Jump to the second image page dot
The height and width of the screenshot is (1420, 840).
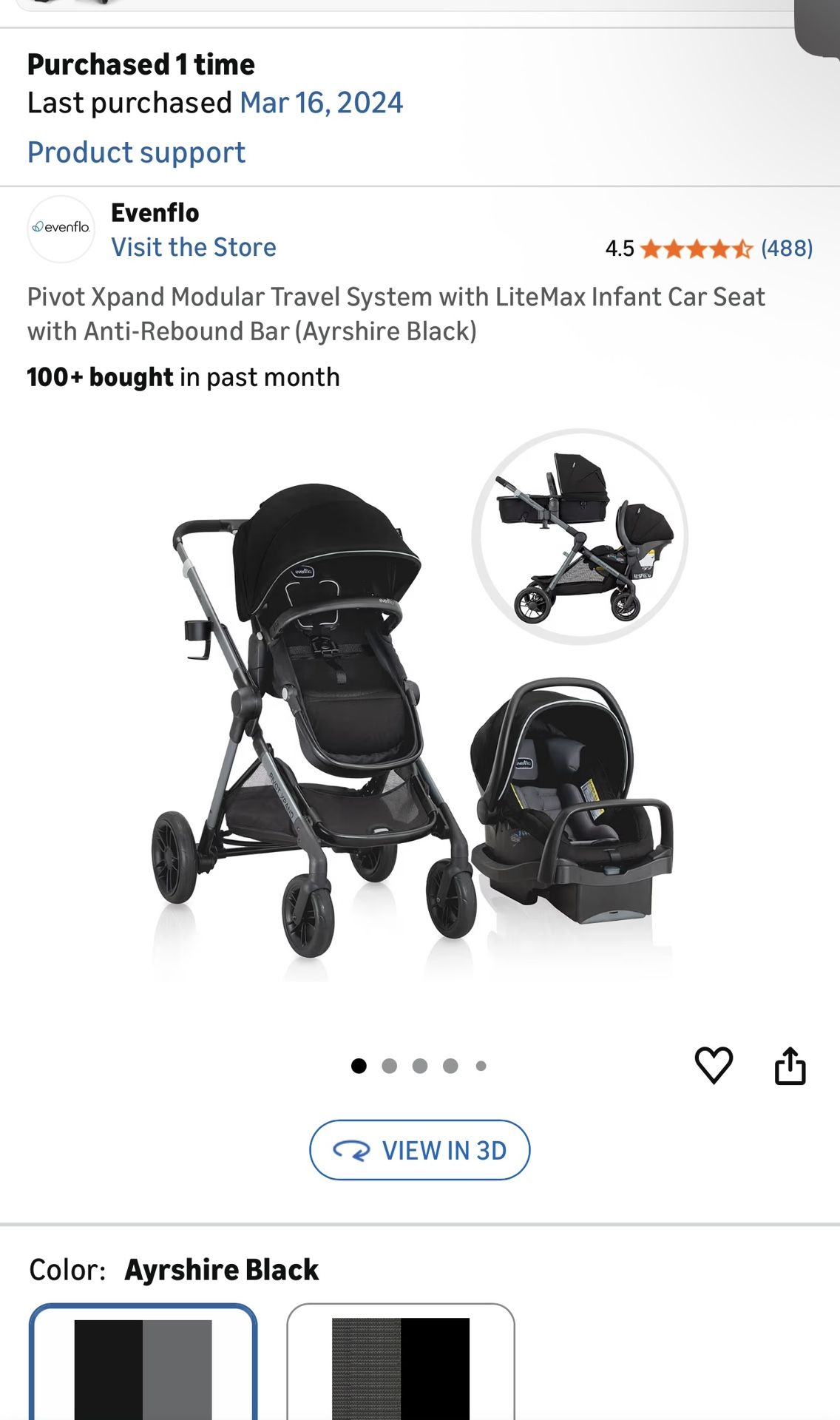click(x=390, y=1066)
